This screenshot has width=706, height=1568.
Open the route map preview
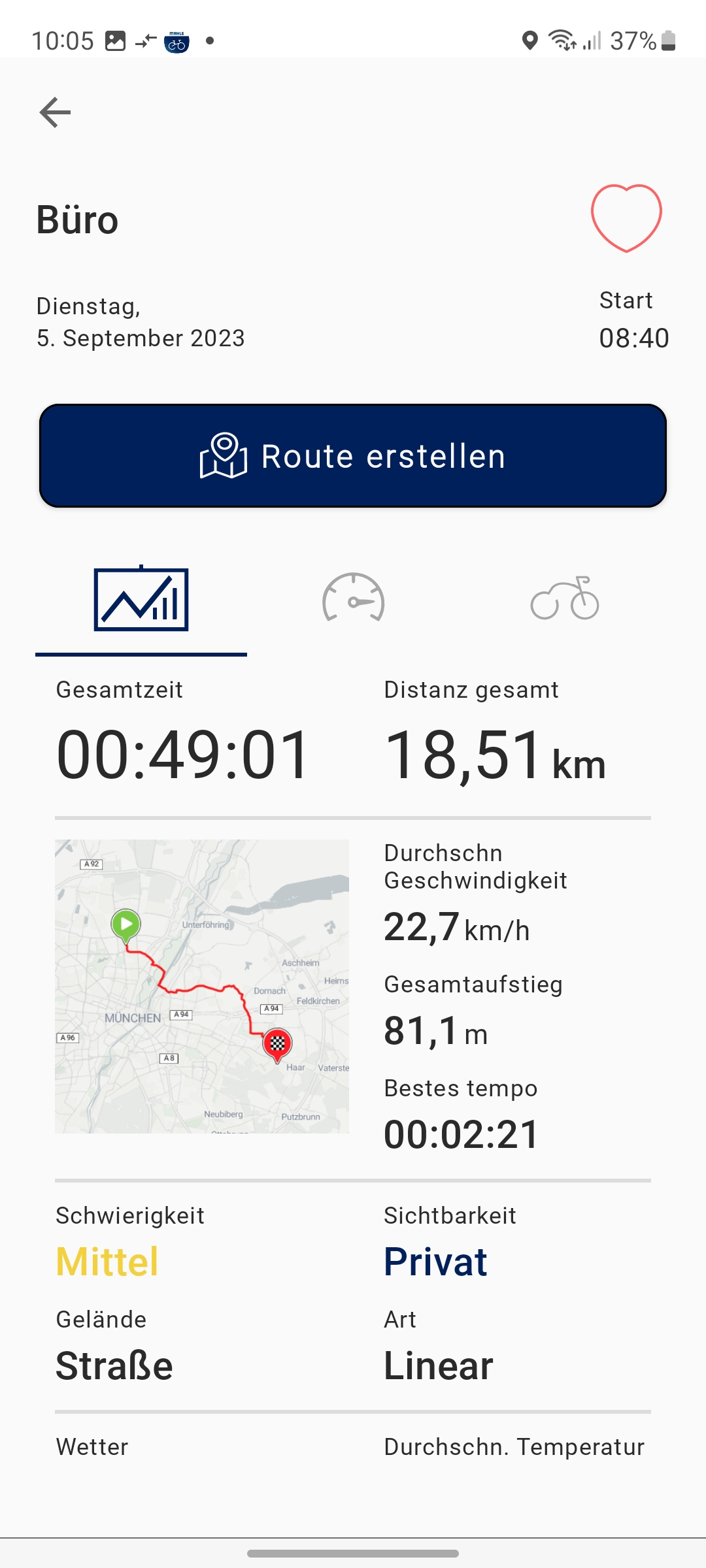[x=202, y=987]
